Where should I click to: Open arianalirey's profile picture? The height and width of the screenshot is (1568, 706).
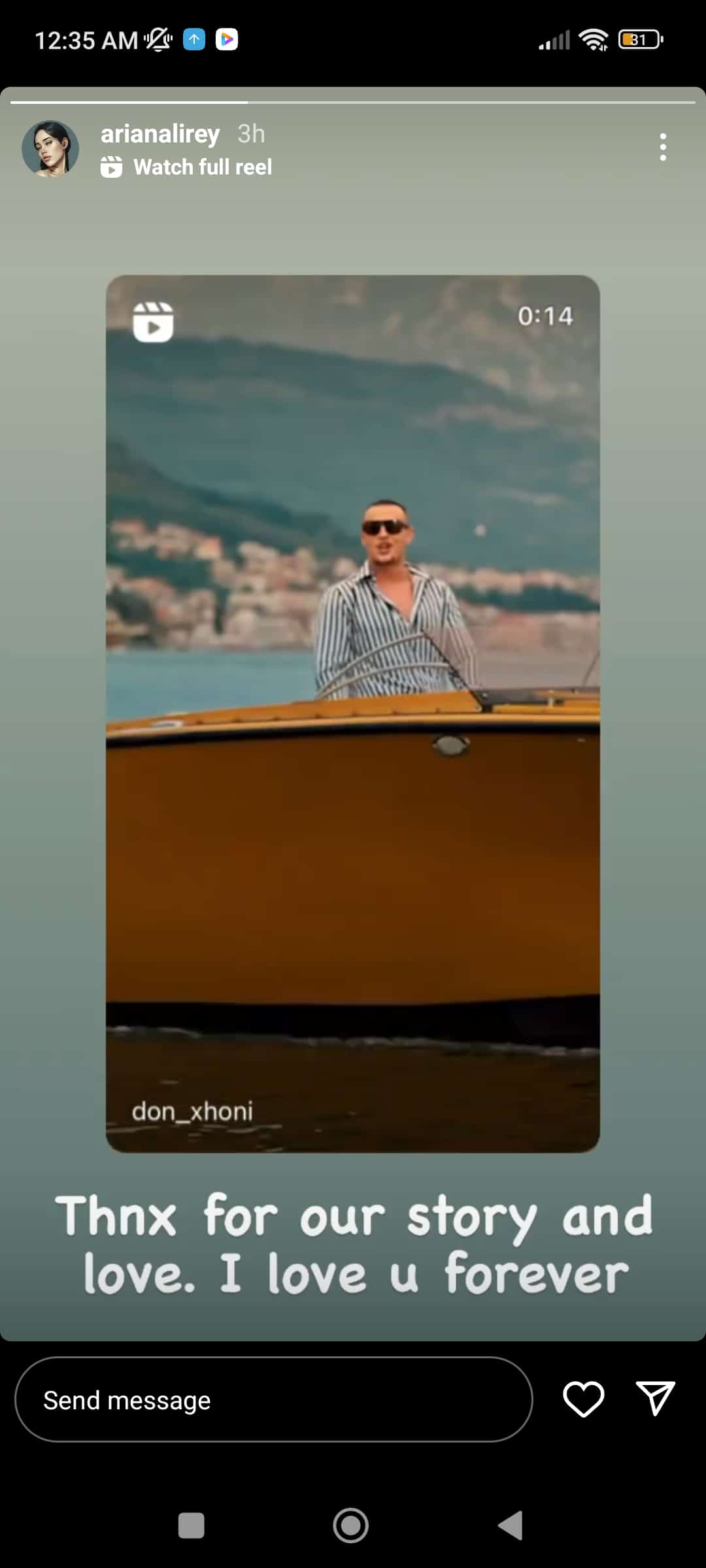(x=50, y=149)
